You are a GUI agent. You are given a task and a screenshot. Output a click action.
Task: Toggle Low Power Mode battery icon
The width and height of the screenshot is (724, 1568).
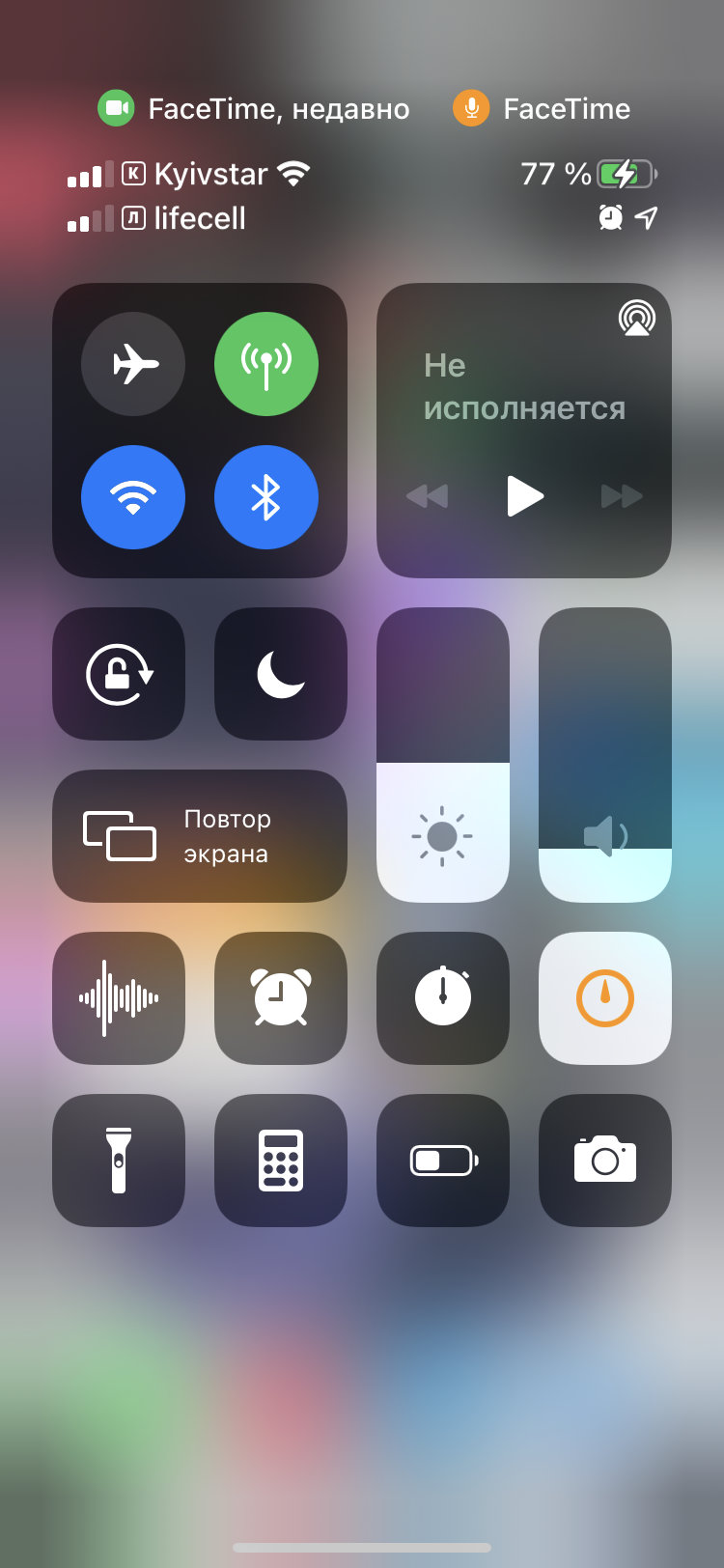[443, 1161]
